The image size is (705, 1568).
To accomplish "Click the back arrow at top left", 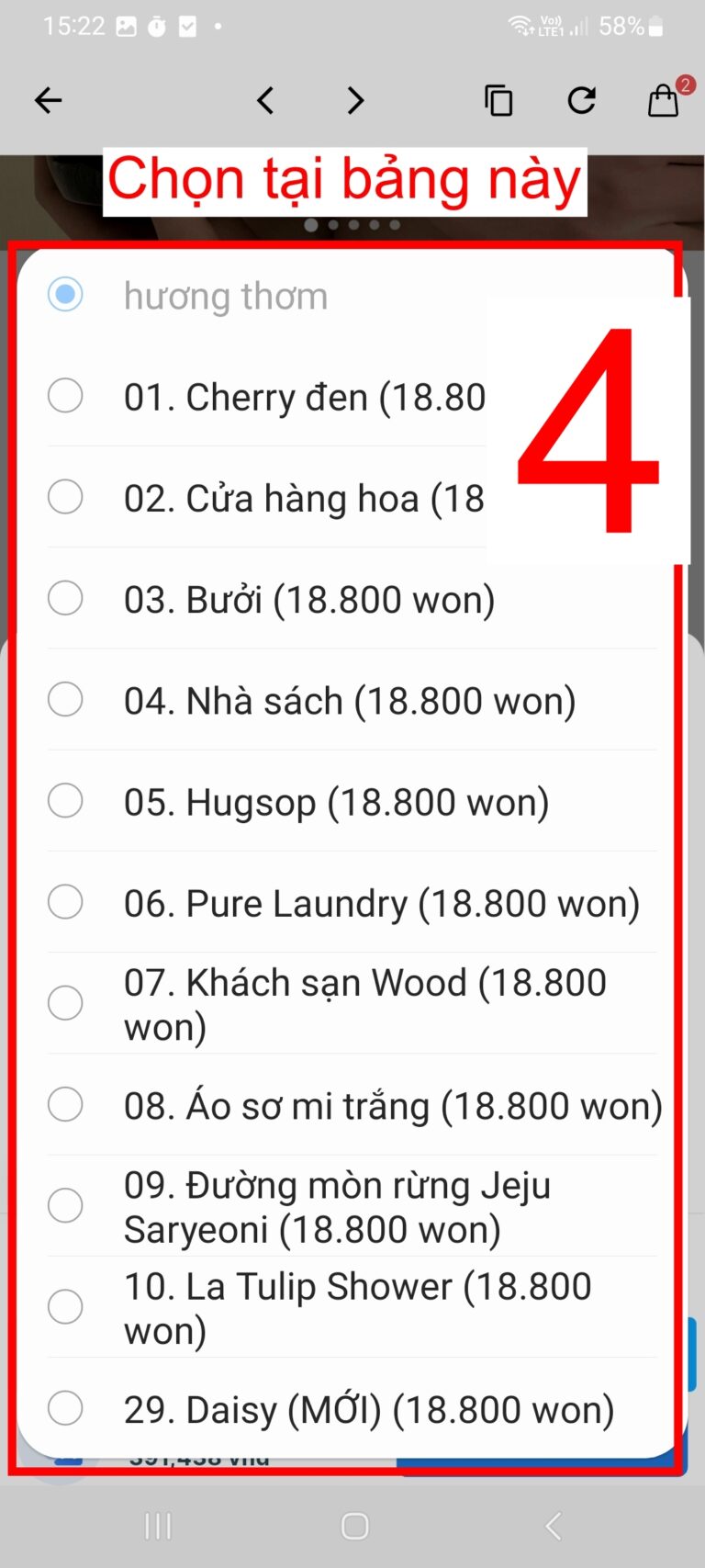I will click(x=48, y=100).
